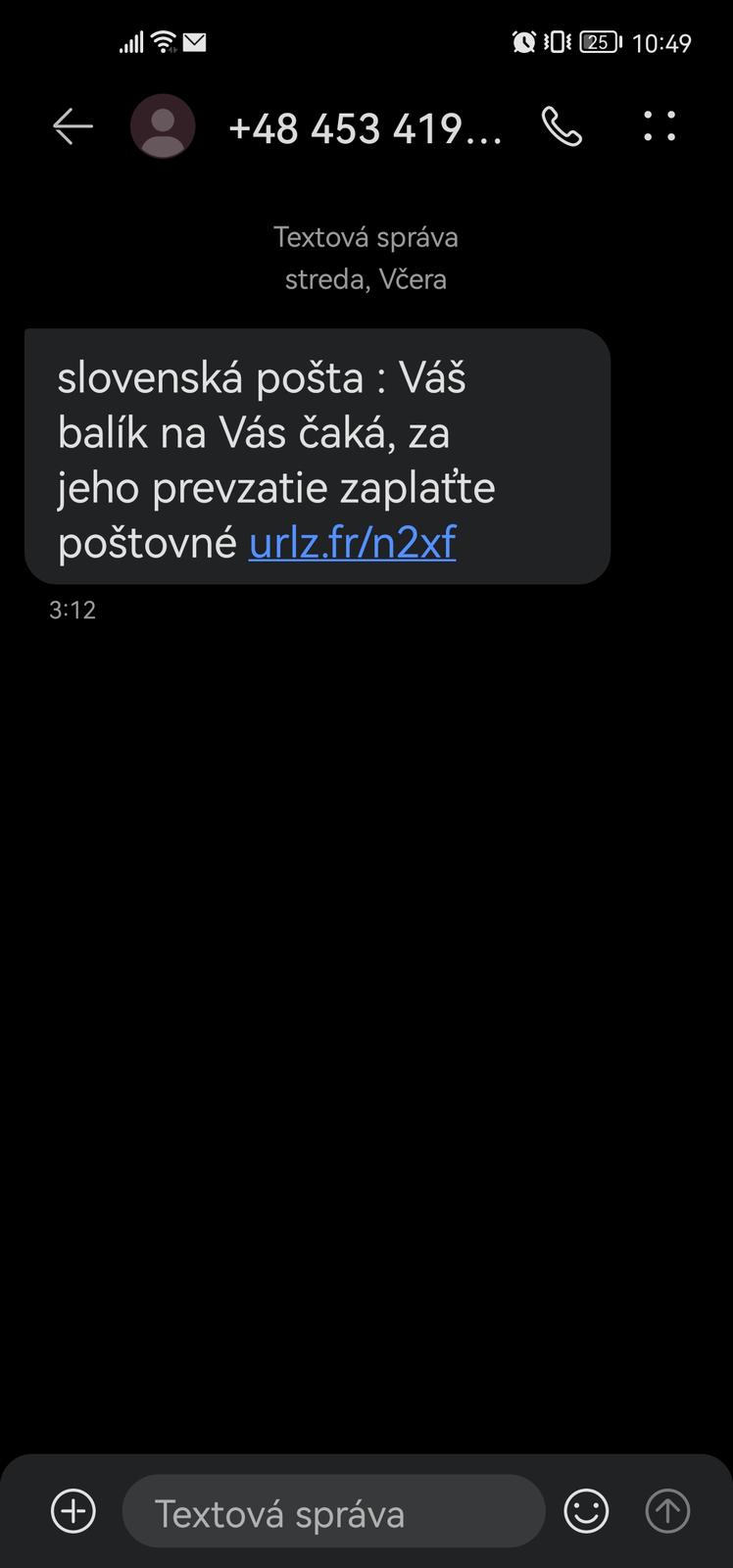Call the +48 453 419 number
Image resolution: width=733 pixels, height=1568 pixels.
[562, 126]
